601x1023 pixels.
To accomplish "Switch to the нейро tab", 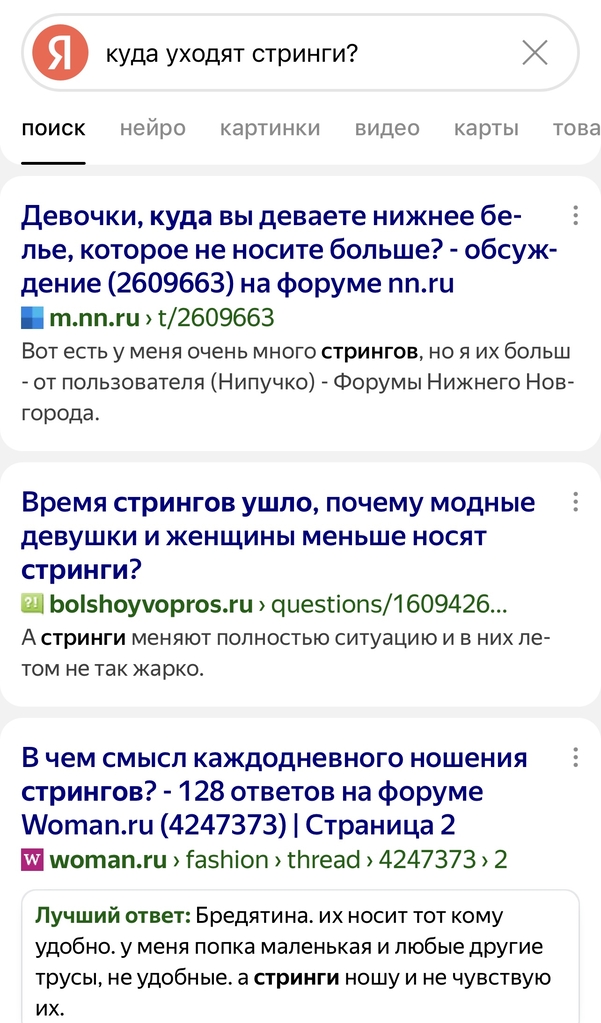I will 152,128.
